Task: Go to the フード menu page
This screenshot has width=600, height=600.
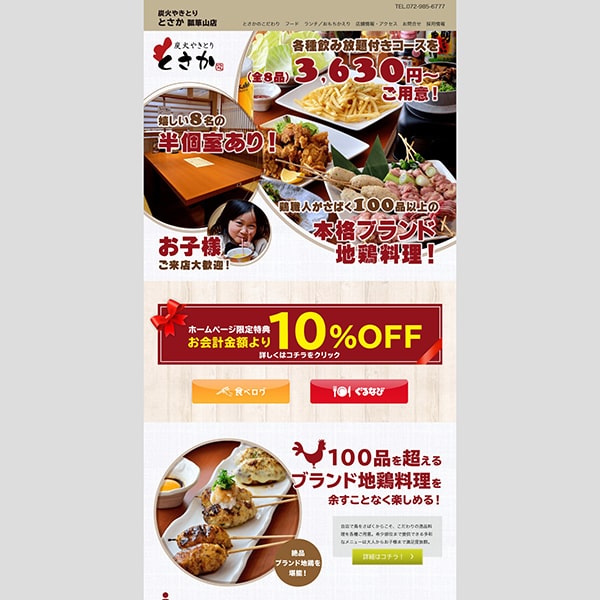Action: (x=291, y=23)
